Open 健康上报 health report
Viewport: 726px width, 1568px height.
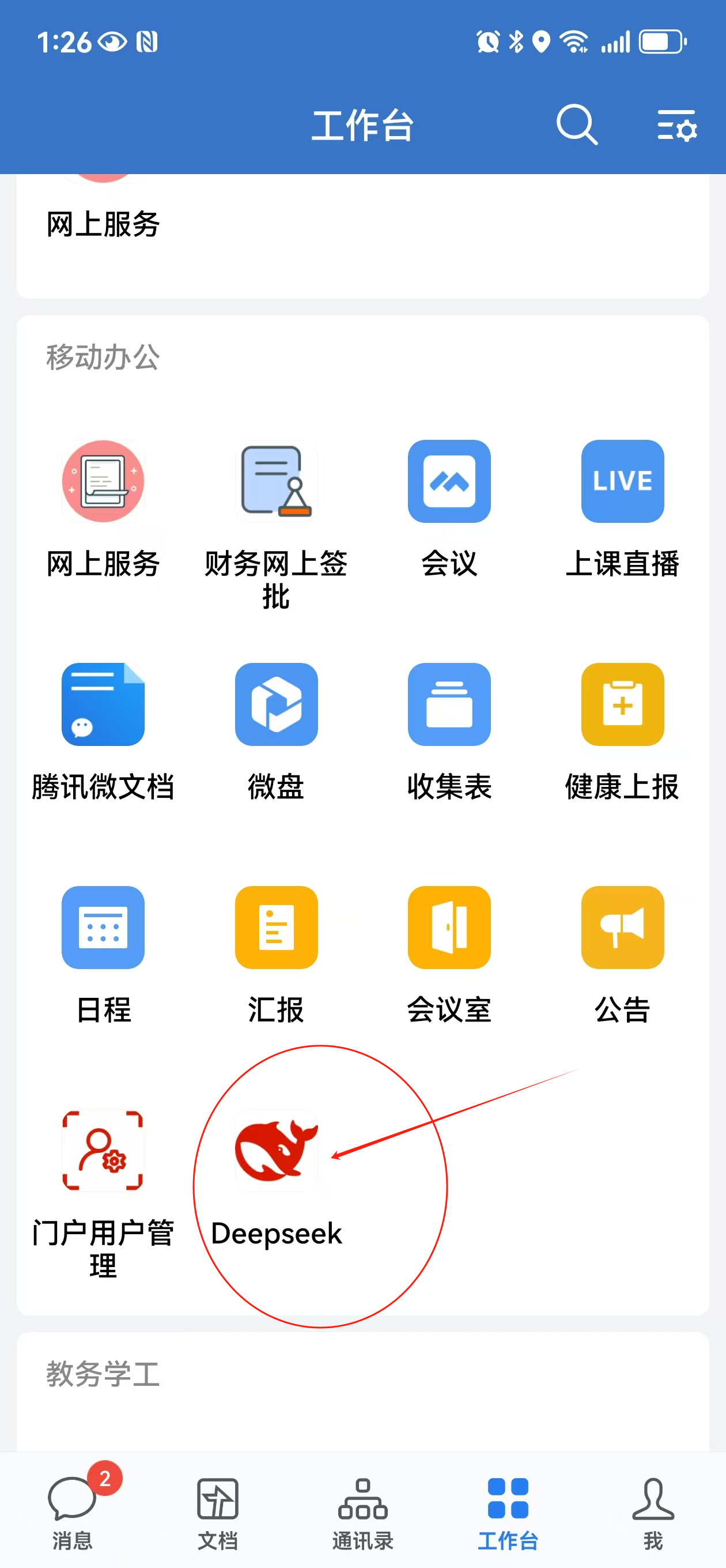(x=622, y=704)
